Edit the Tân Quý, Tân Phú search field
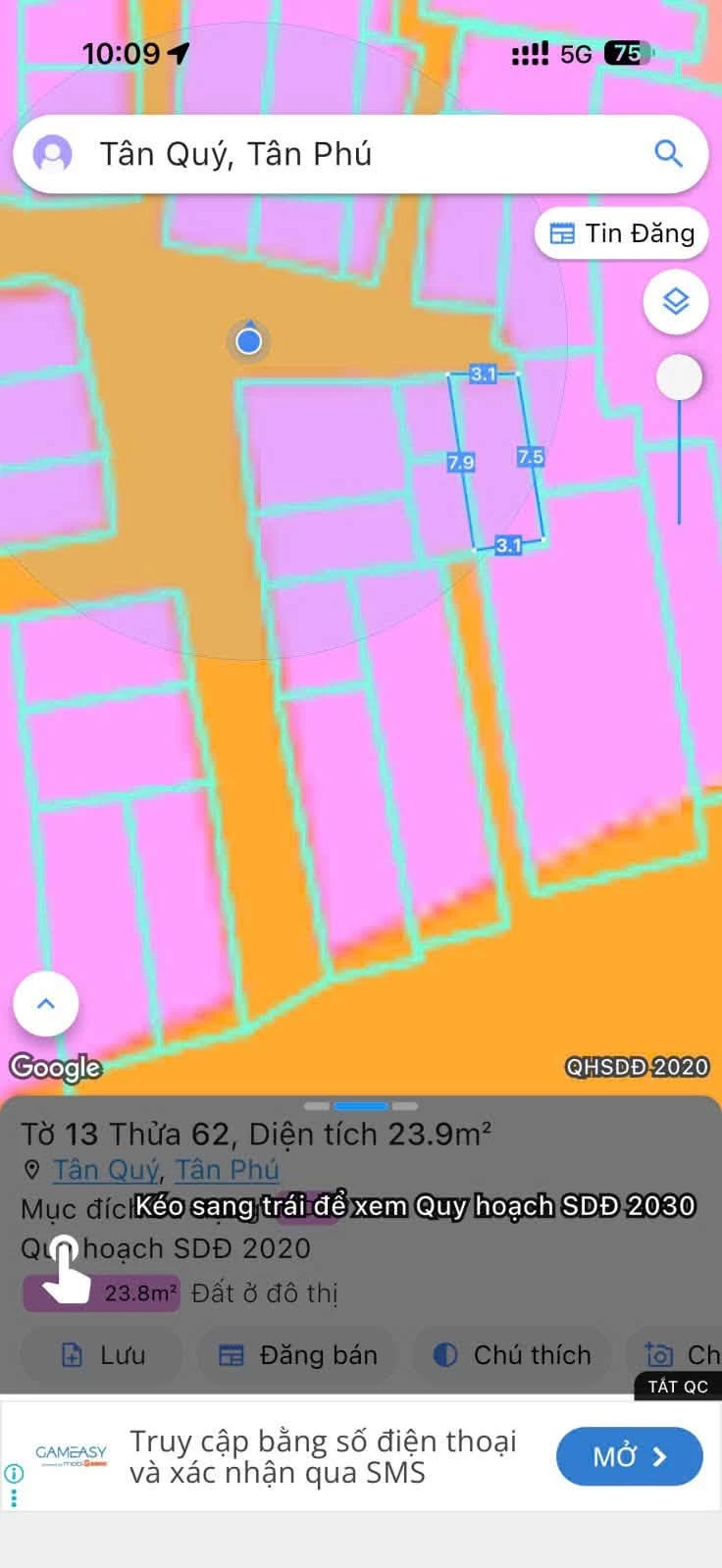The height and width of the screenshot is (1568, 722). 360,154
